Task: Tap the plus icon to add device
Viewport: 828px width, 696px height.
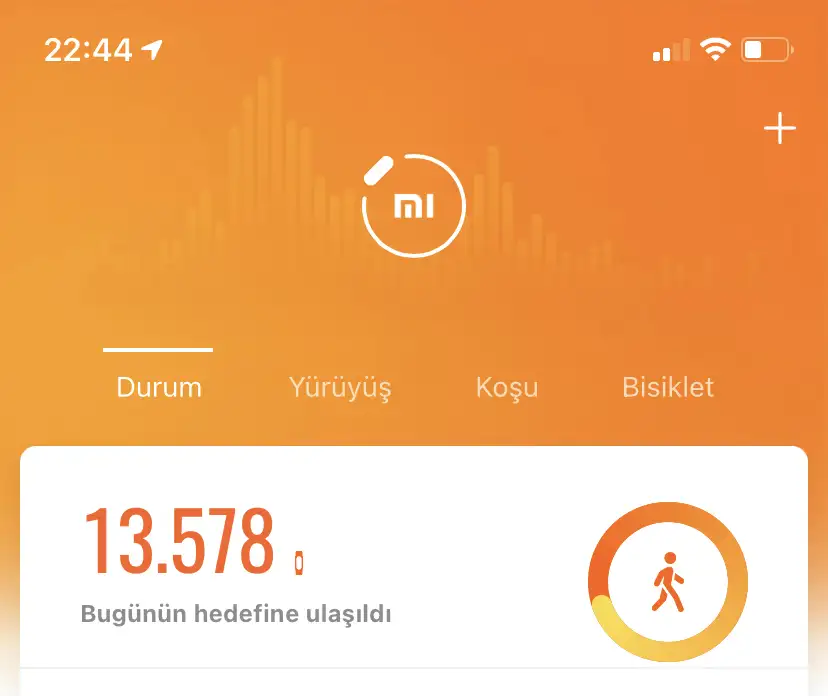Action: pos(779,129)
